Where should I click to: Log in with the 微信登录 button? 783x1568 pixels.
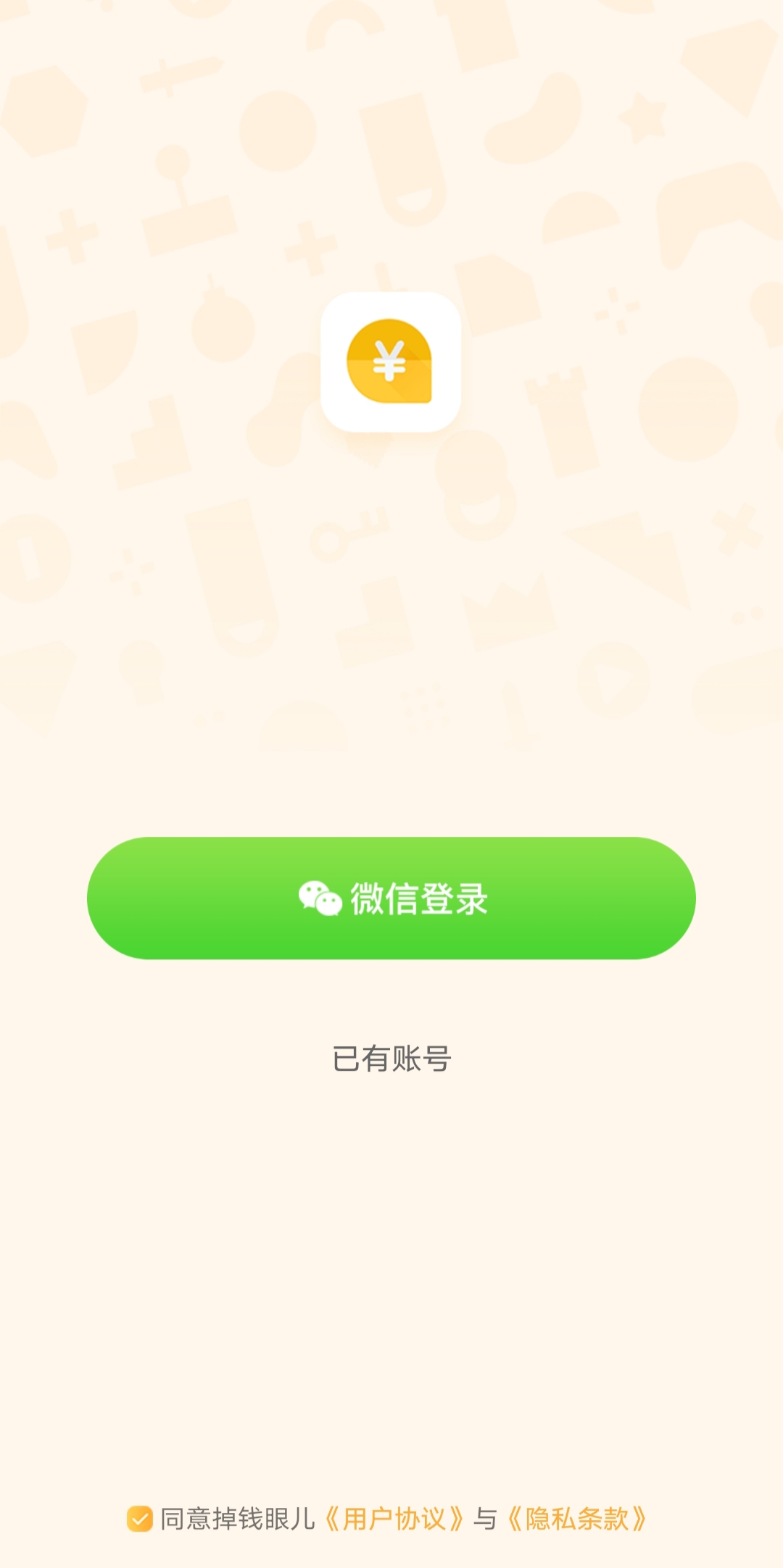pyautogui.click(x=391, y=898)
